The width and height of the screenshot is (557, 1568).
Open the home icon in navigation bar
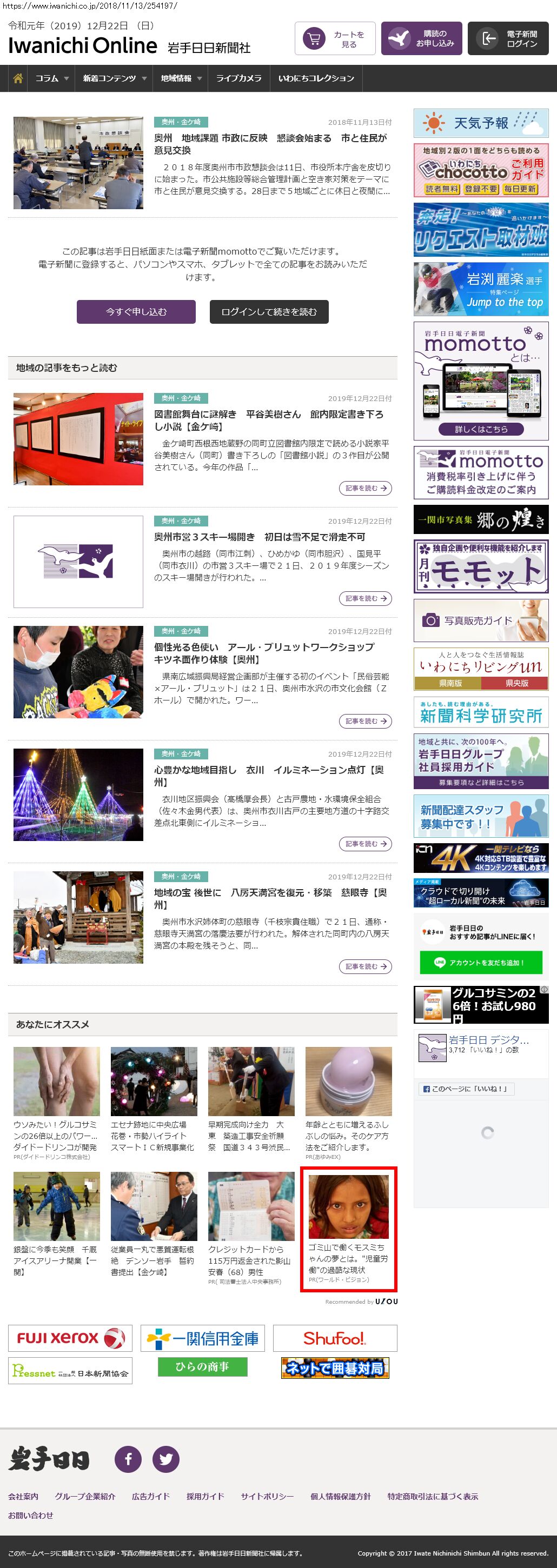(18, 78)
